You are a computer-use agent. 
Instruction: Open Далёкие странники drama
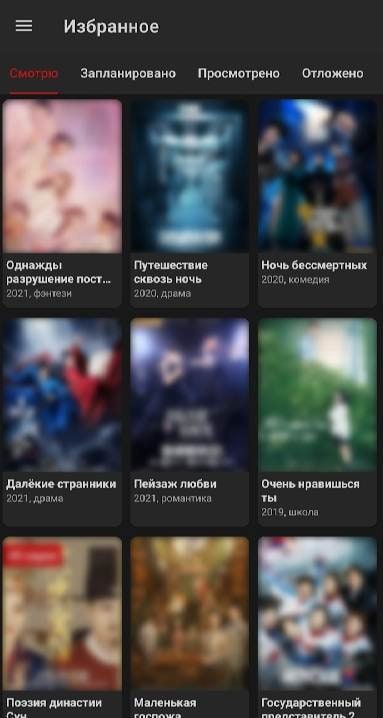[x=62, y=422]
